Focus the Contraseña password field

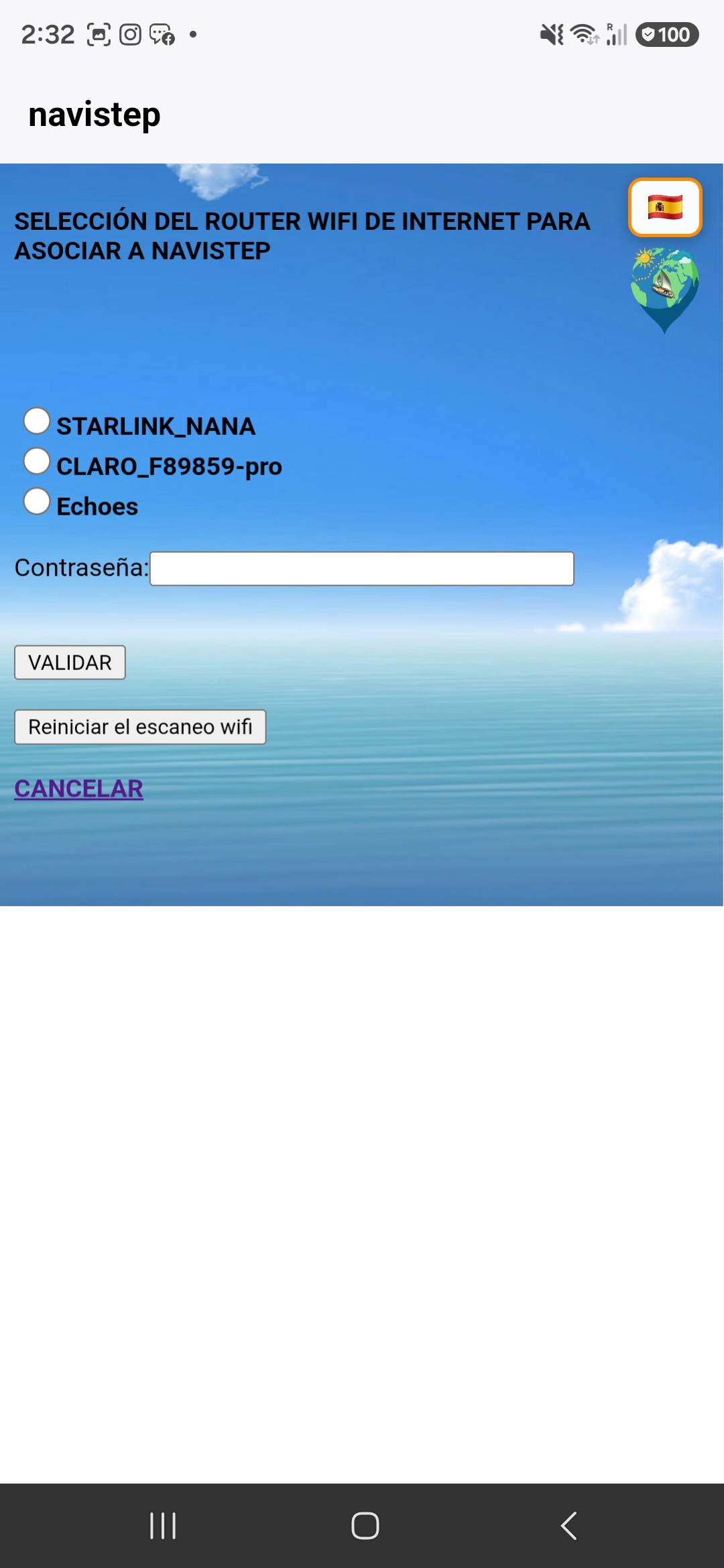click(x=362, y=569)
